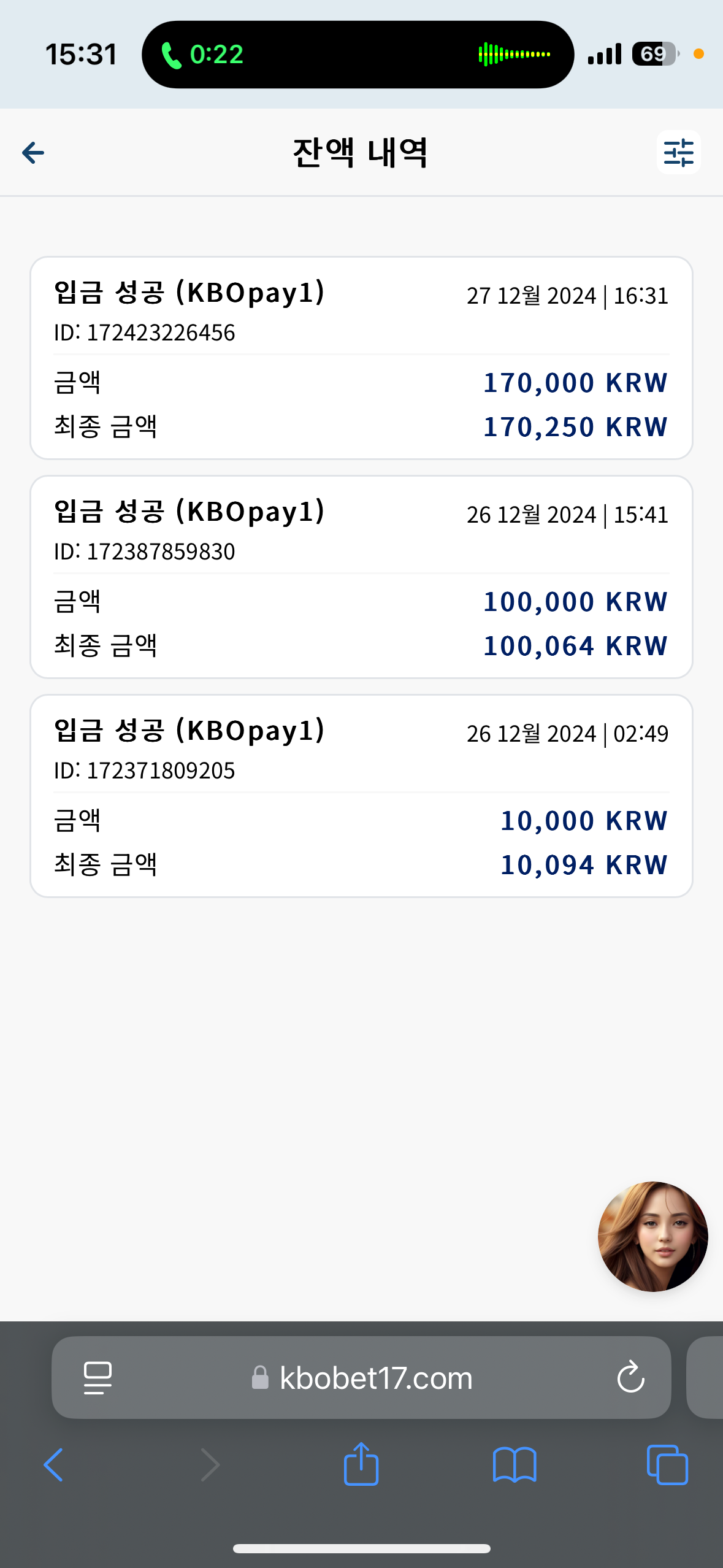Reload the page in Safari
The image size is (723, 1568).
click(630, 1378)
